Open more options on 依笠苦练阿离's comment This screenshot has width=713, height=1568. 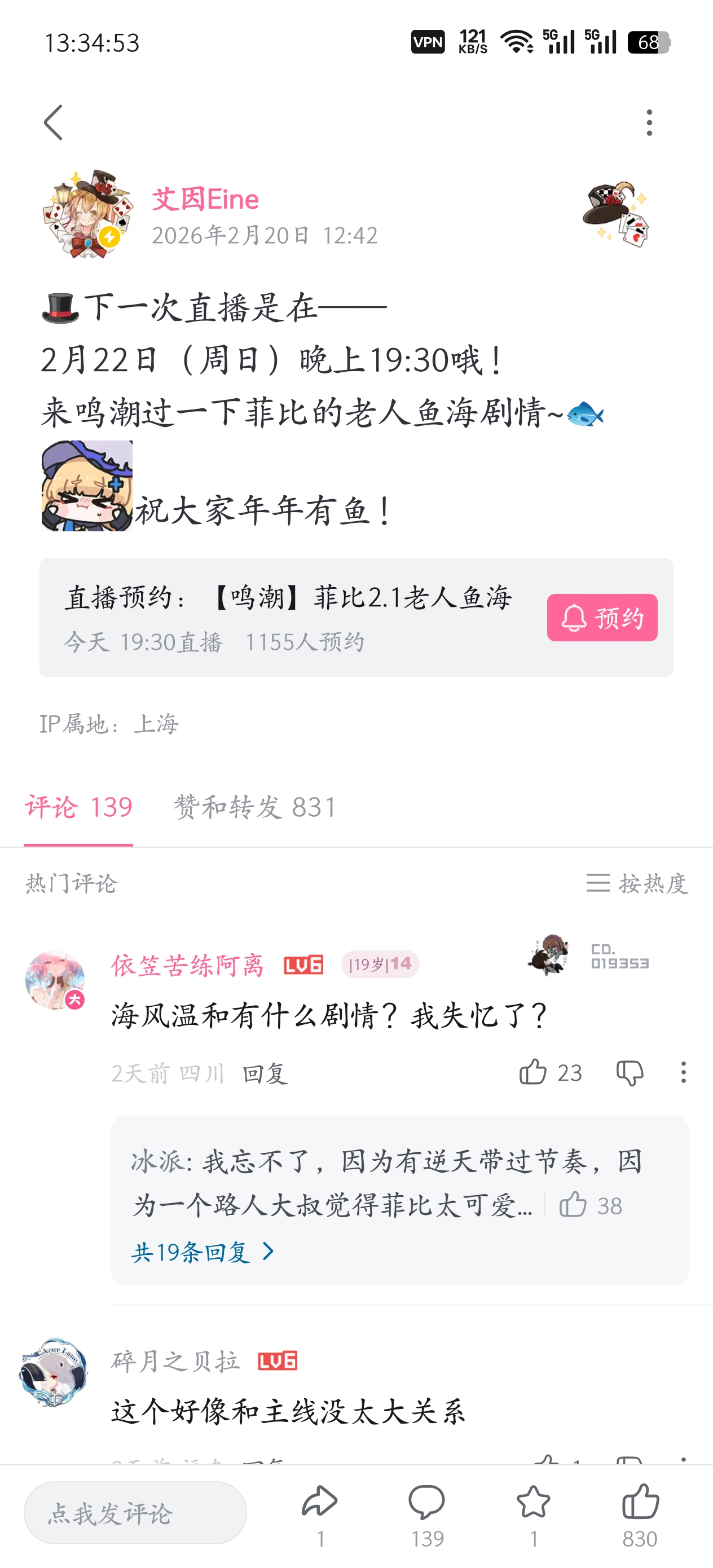point(683,1073)
